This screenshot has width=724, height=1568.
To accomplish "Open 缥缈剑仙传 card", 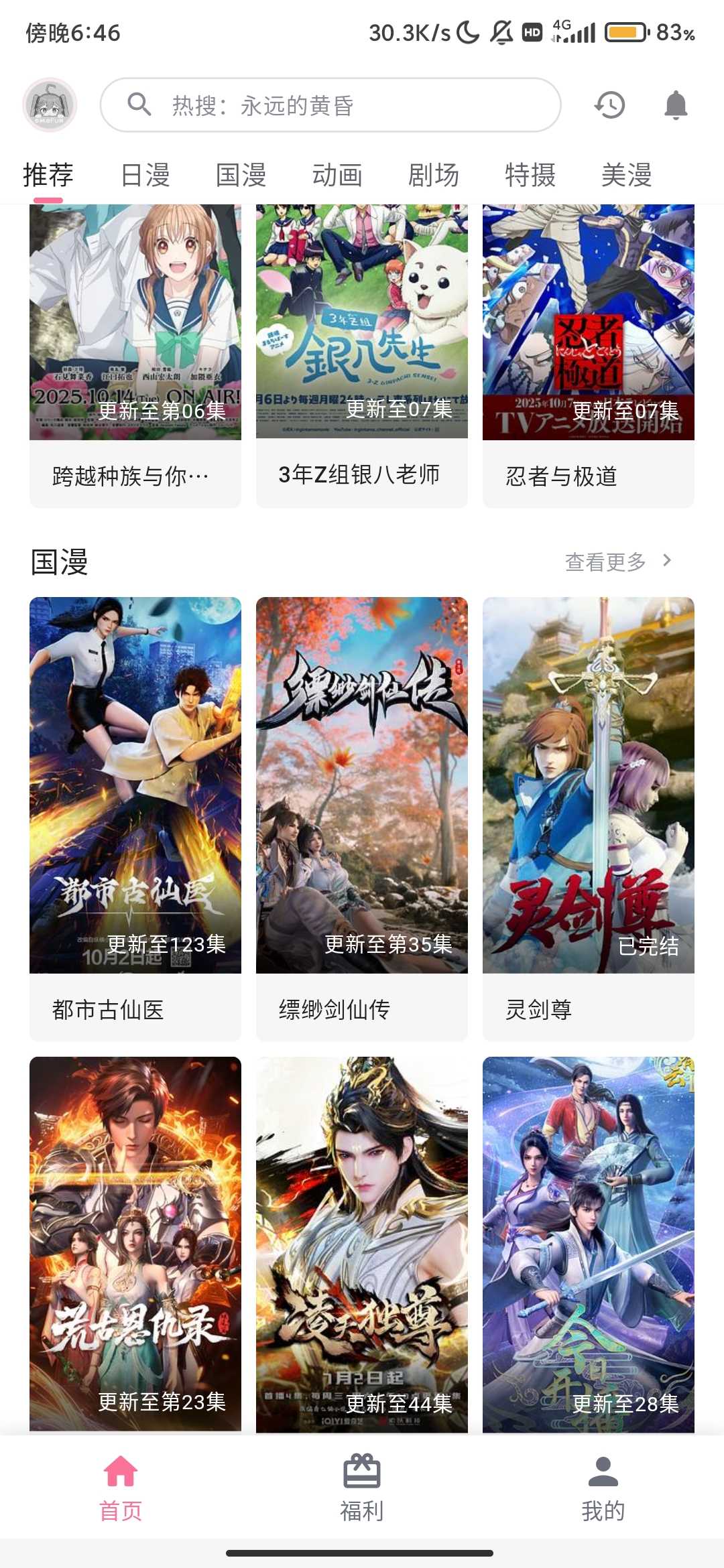I will click(x=361, y=818).
